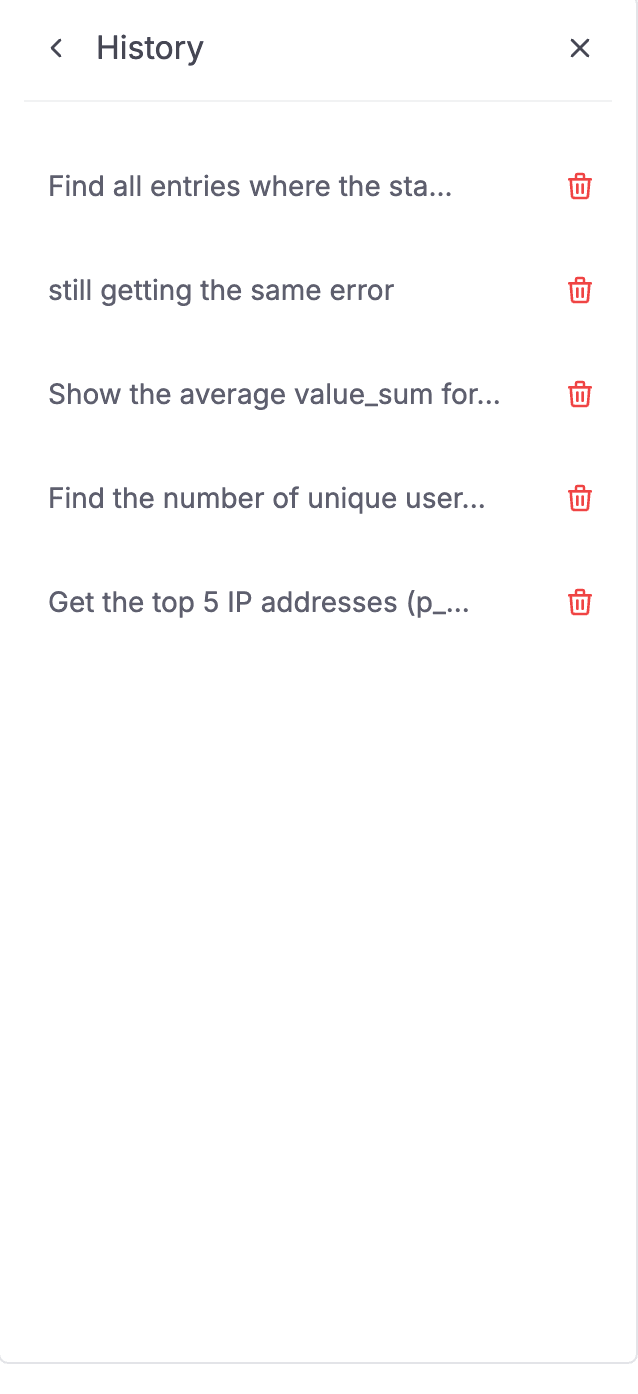
Task: Delete the 'Get the top 5 IP addresses' entry
Action: coord(580,603)
